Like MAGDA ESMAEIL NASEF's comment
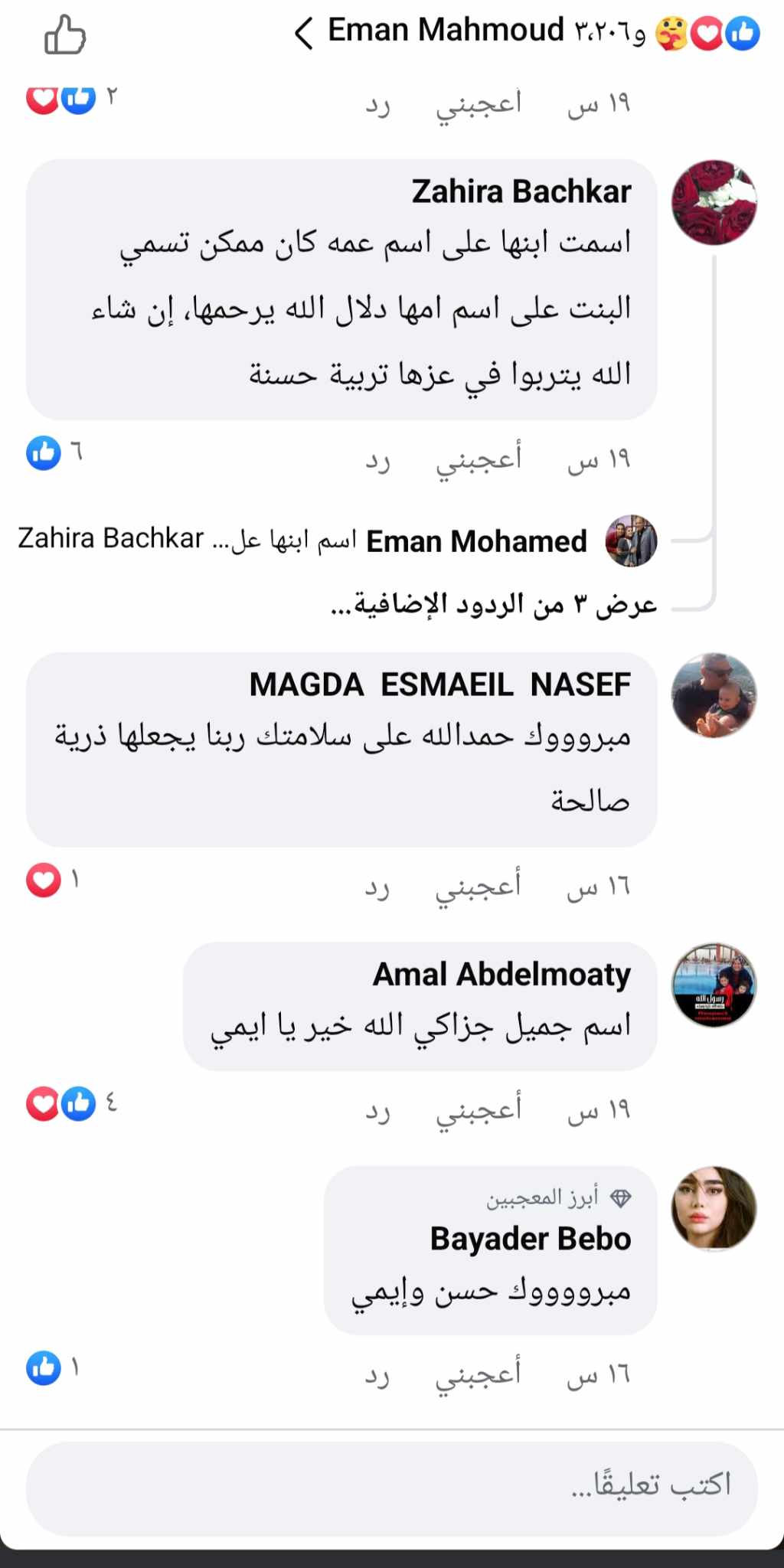The height and width of the screenshot is (1568, 784). click(x=479, y=887)
